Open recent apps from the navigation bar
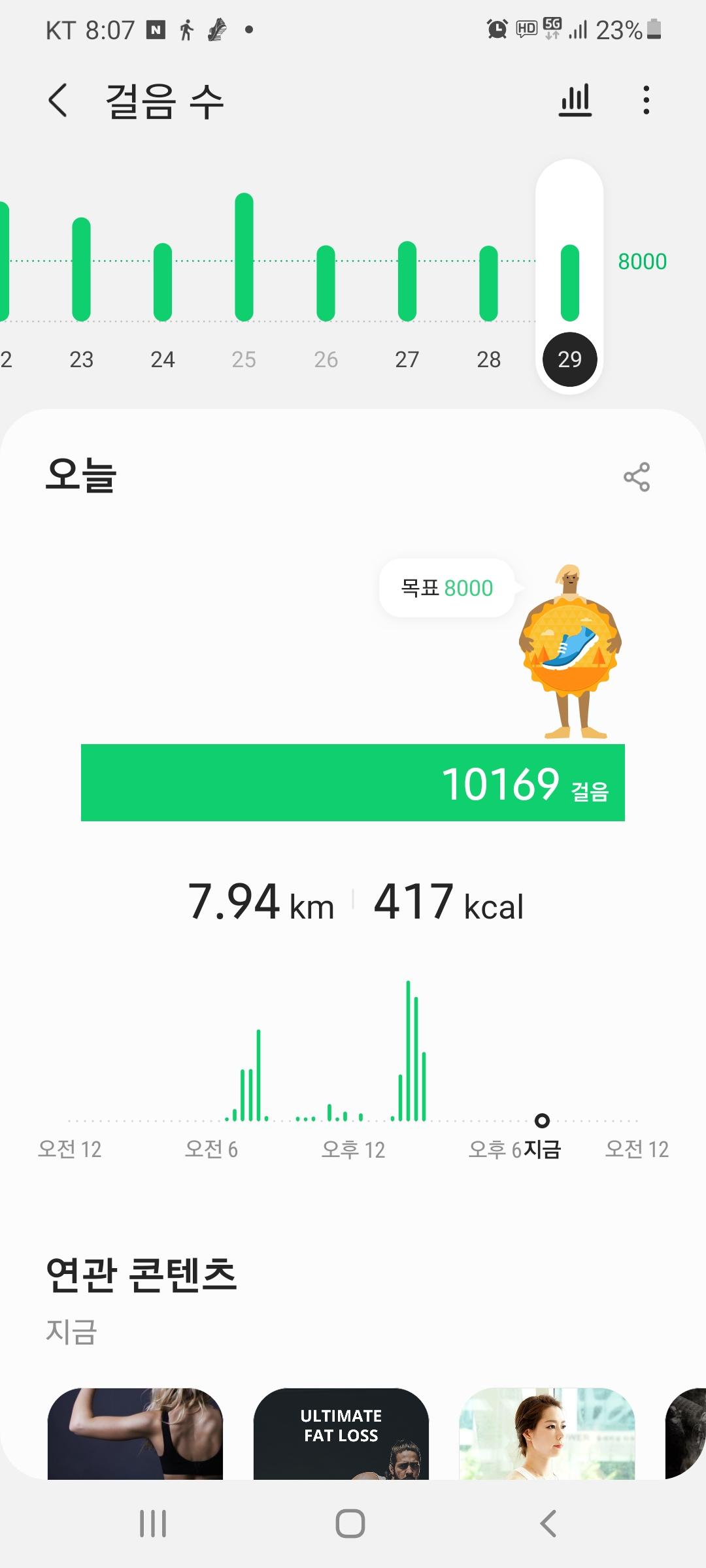This screenshot has height=1568, width=706. coord(153,1524)
